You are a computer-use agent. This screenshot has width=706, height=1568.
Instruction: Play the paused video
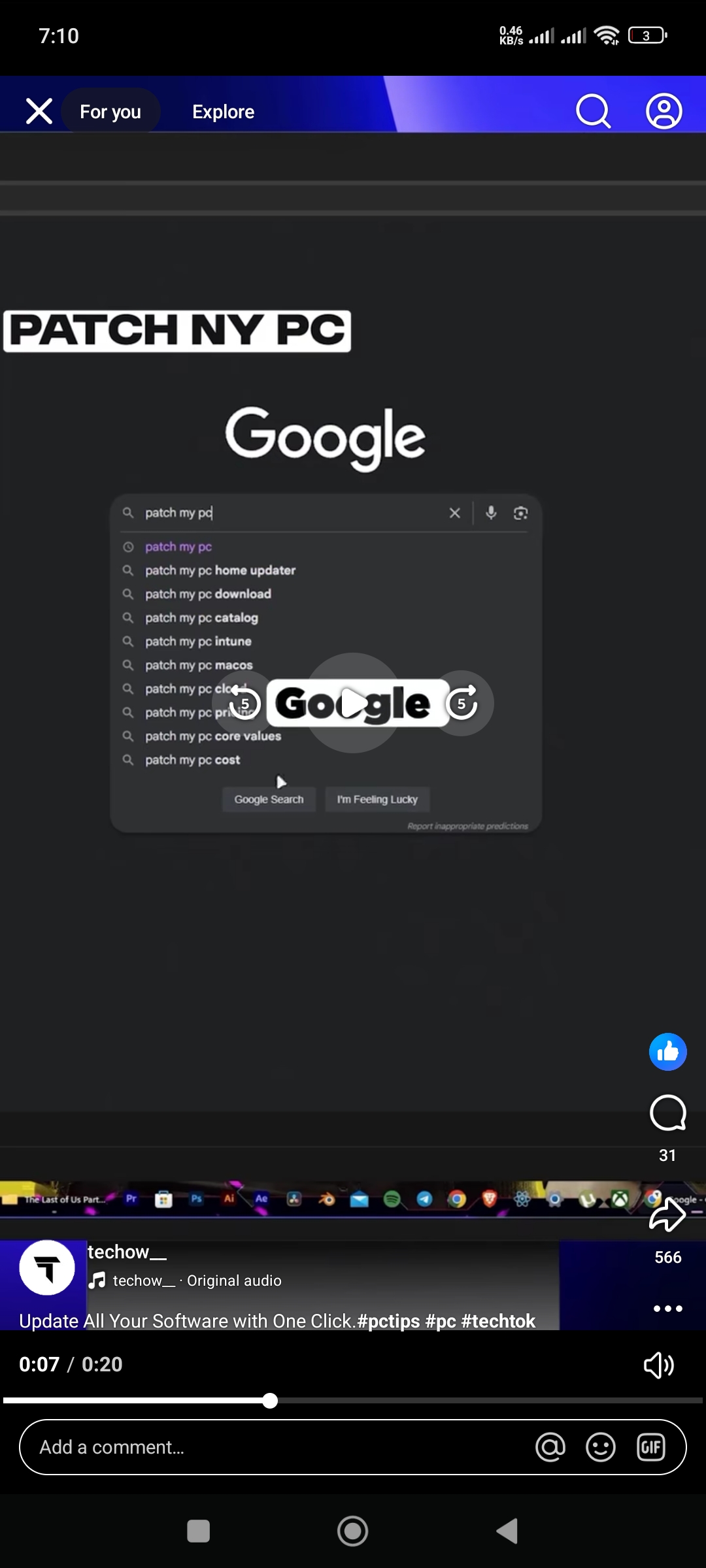click(353, 703)
